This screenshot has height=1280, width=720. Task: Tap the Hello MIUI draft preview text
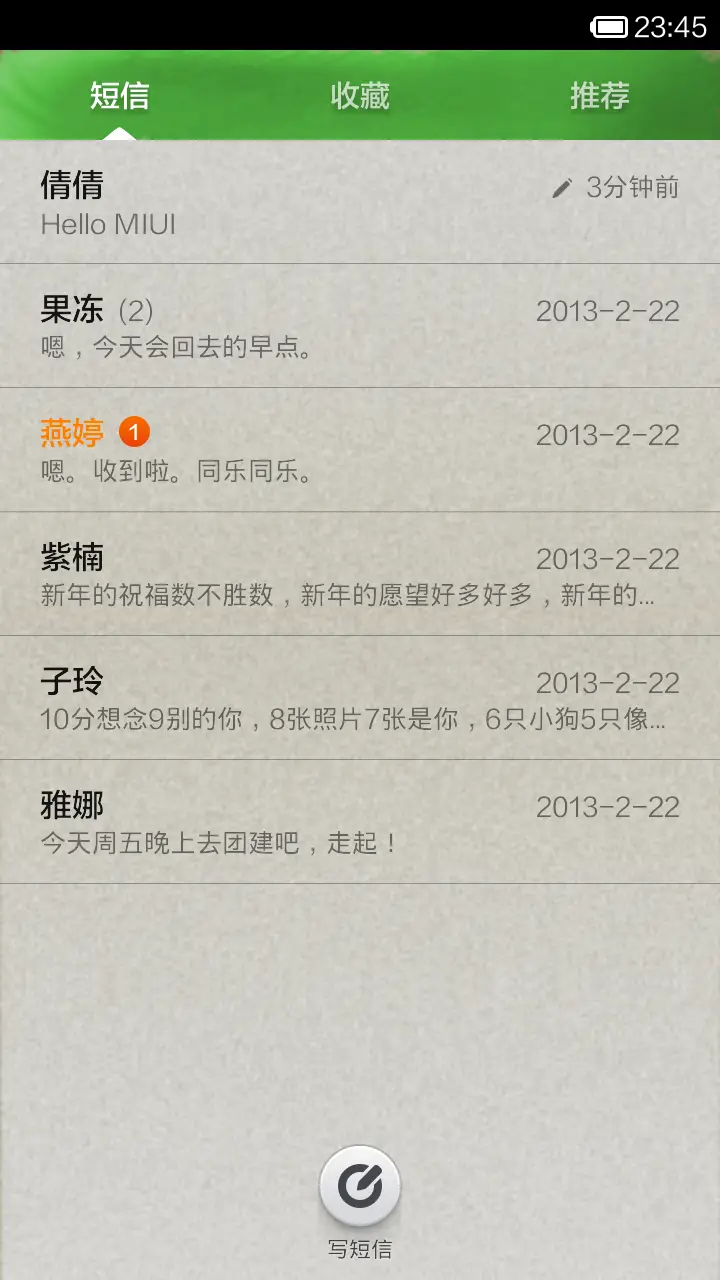[108, 224]
